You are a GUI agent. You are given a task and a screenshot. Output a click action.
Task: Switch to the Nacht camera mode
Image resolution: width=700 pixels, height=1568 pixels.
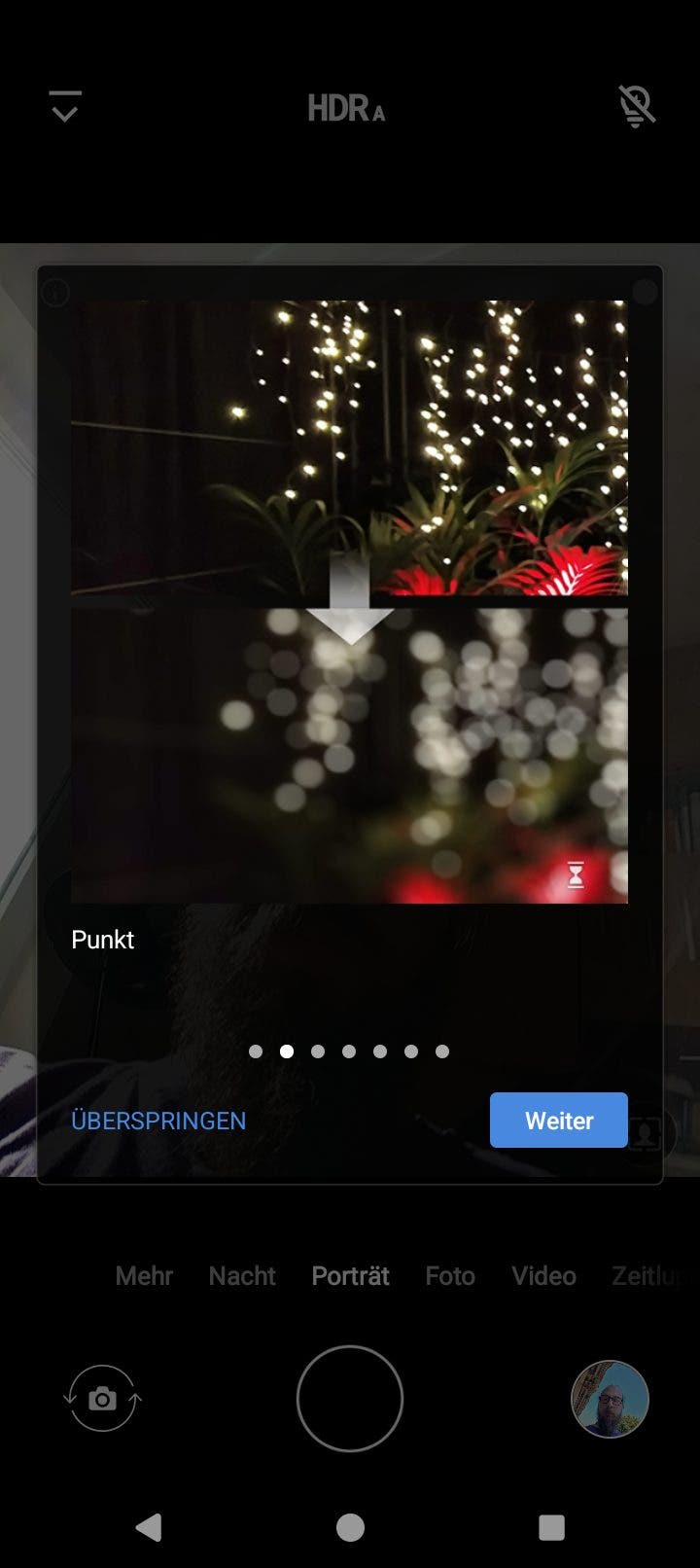[242, 1275]
